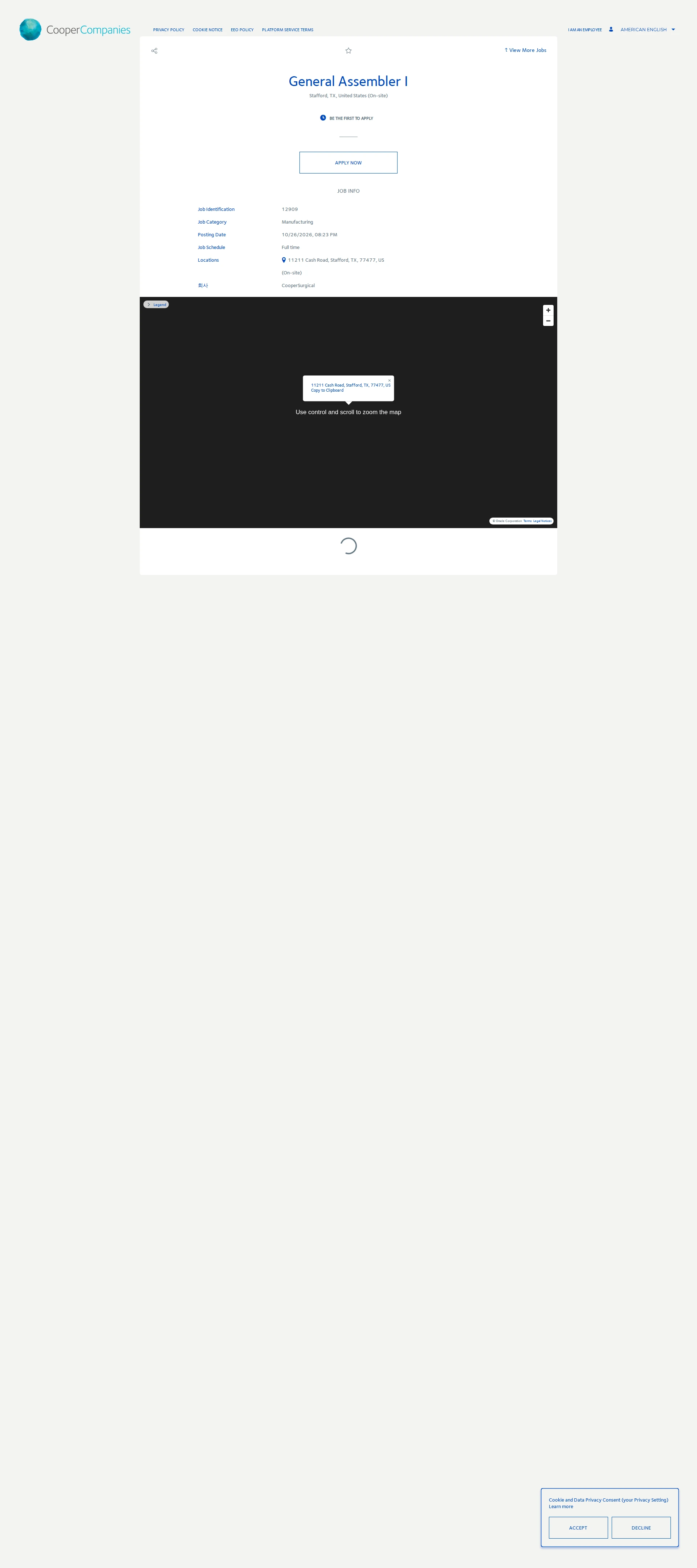
Task: Open the CooperCompanies home logo
Action: tap(75, 29)
